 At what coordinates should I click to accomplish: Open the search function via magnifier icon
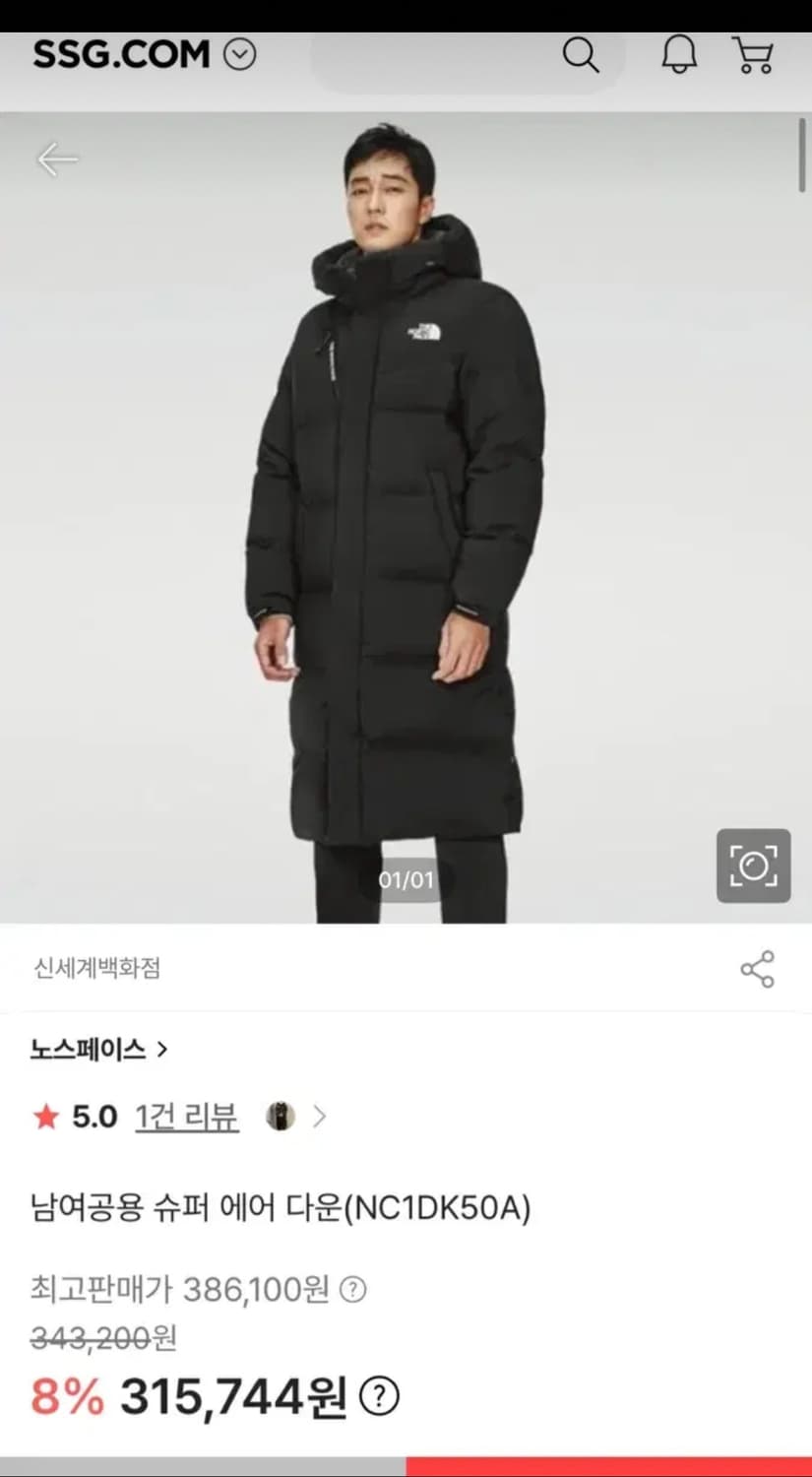(x=581, y=56)
